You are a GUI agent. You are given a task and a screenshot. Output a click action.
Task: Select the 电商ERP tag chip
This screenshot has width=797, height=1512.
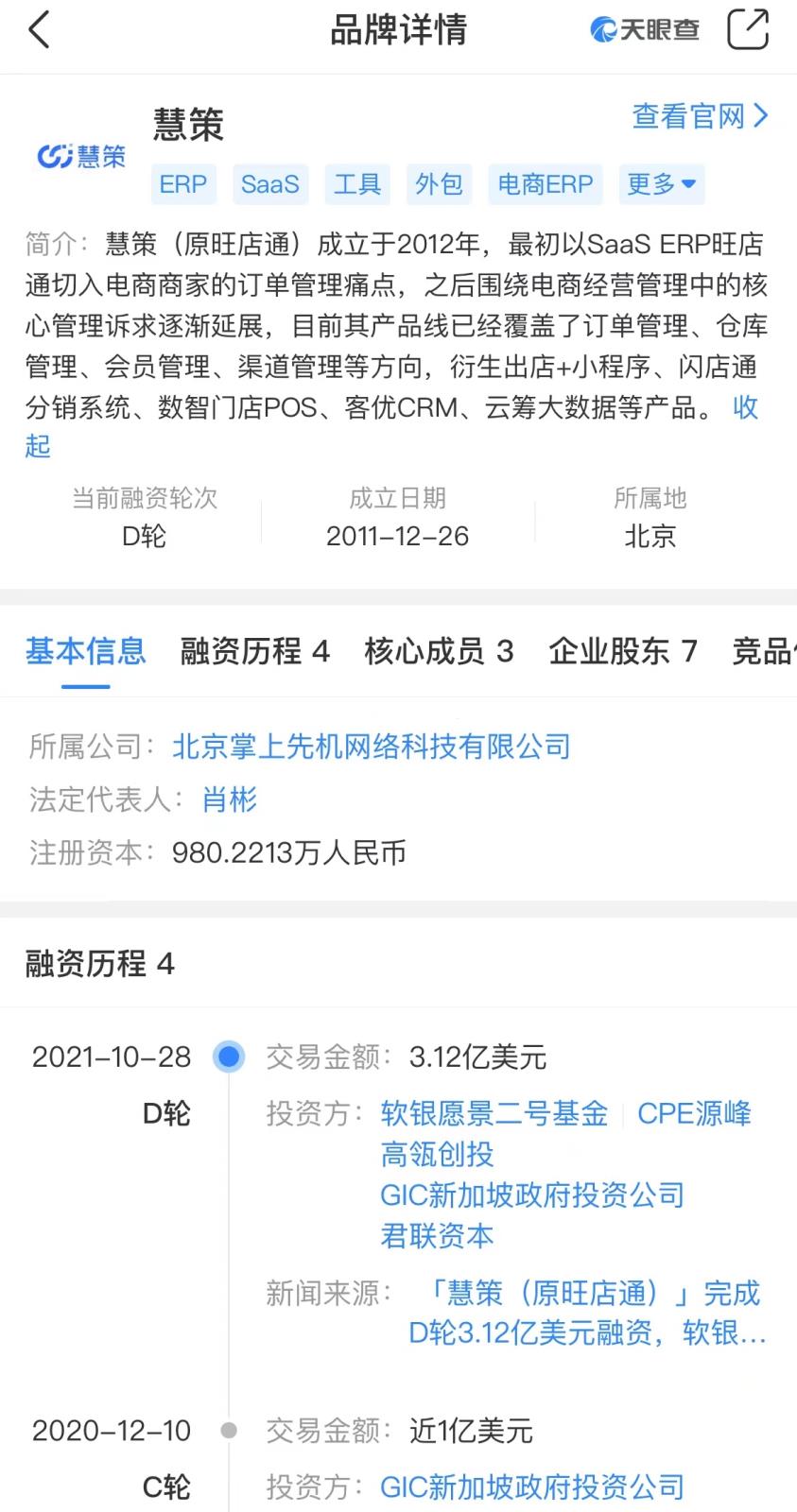(546, 184)
